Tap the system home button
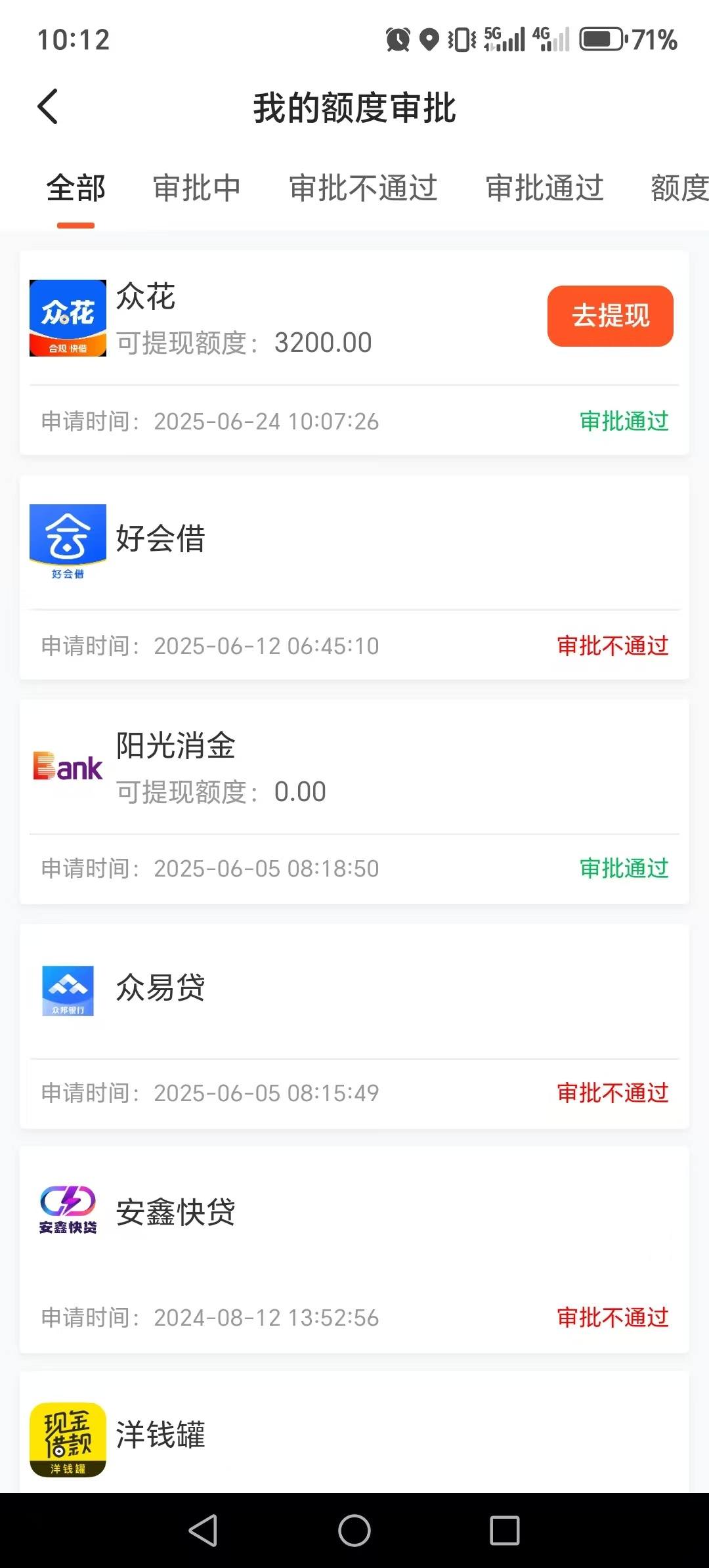Screen dimensions: 709x1568 [x=354, y=1531]
